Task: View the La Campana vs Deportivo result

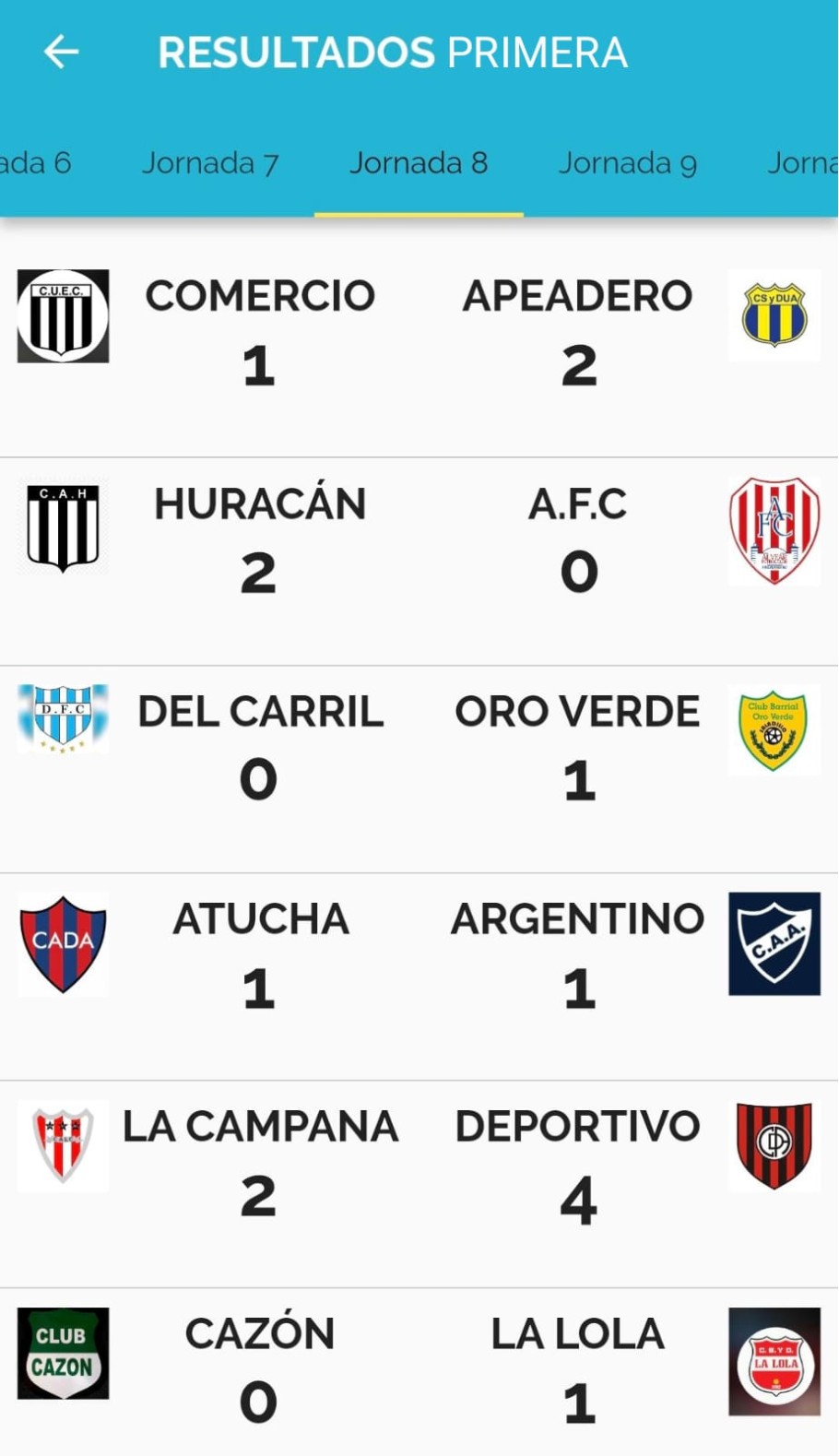Action: pos(419,1166)
